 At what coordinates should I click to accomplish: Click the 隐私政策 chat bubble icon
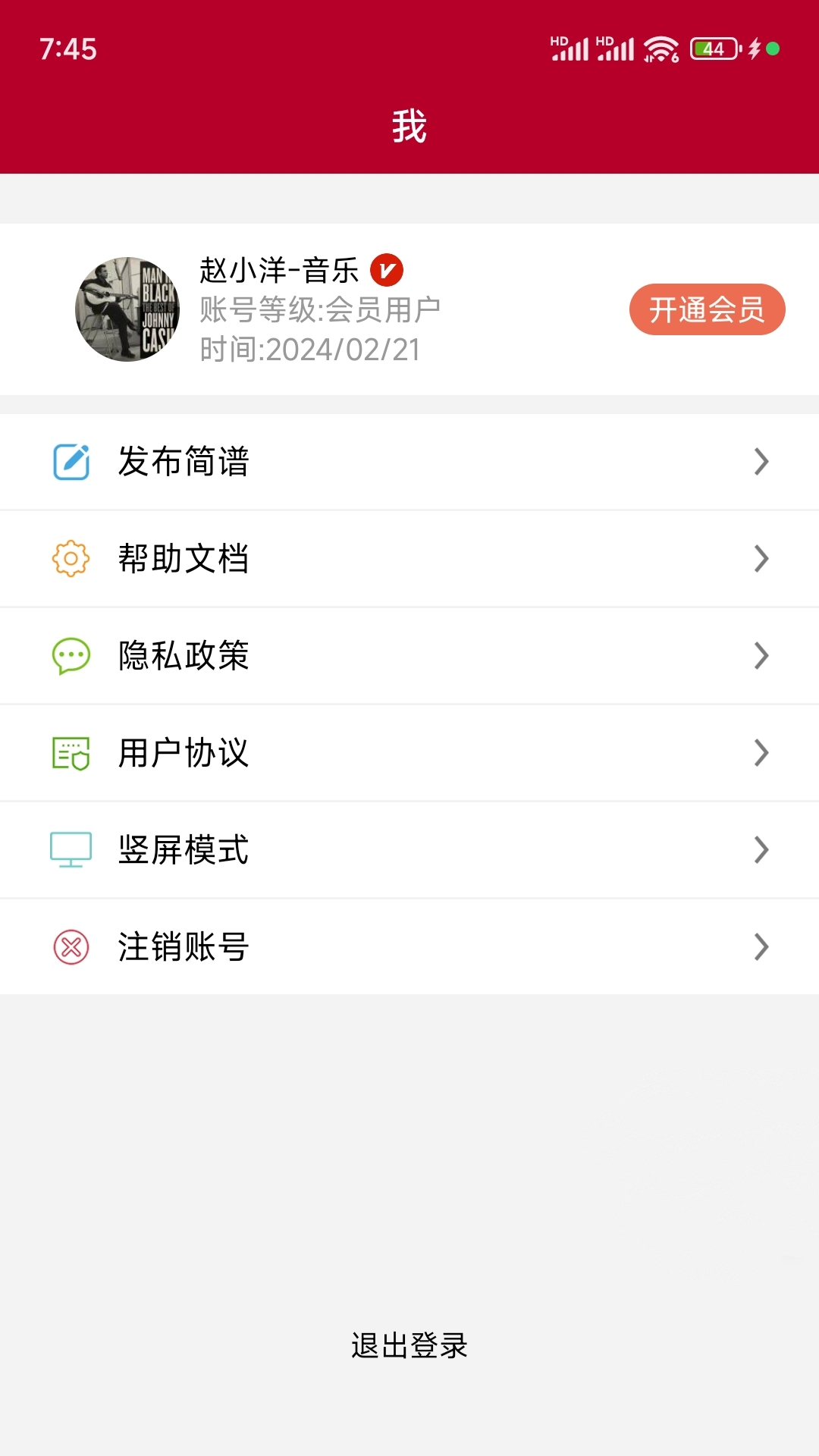[71, 655]
